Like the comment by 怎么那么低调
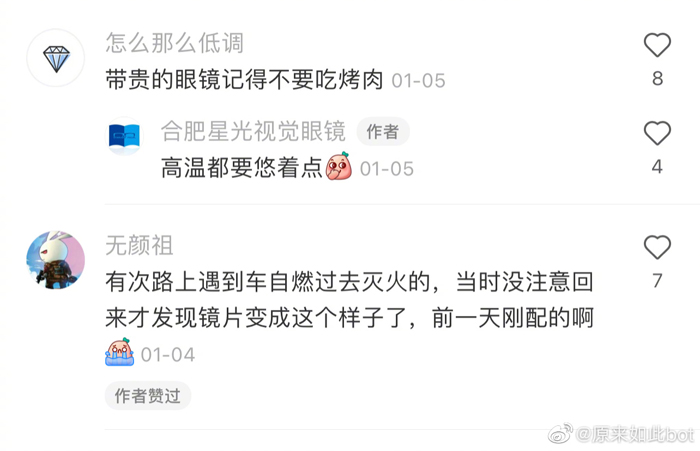700x451 pixels. pyautogui.click(x=656, y=45)
